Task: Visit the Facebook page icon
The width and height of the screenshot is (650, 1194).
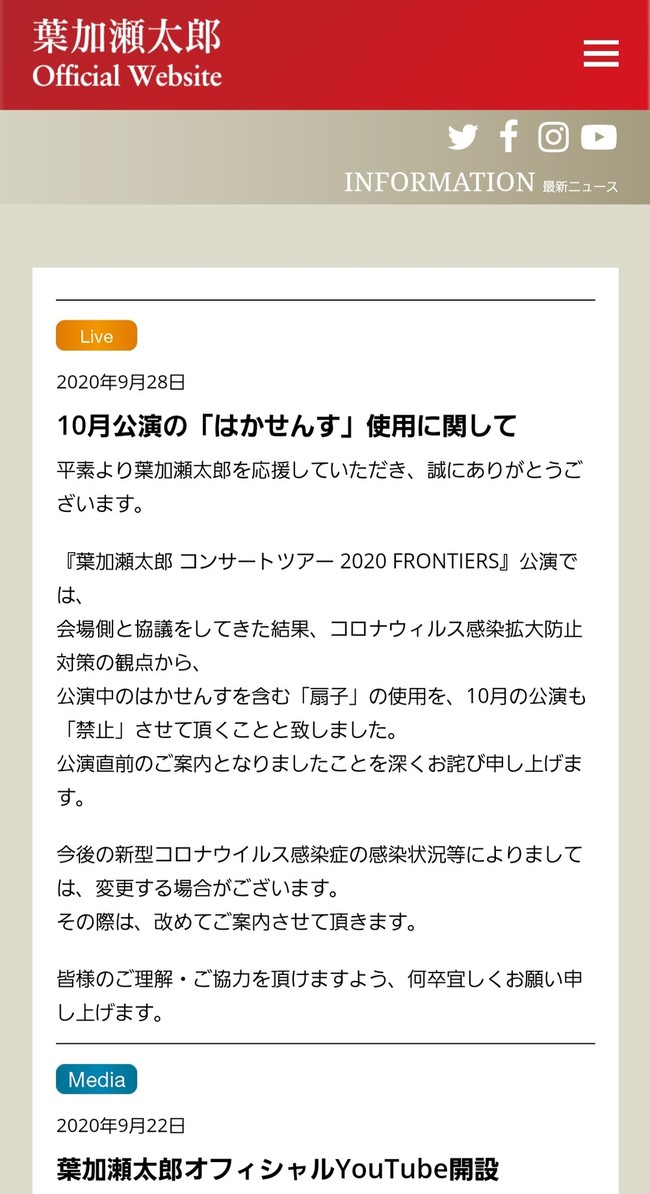Action: click(x=509, y=137)
